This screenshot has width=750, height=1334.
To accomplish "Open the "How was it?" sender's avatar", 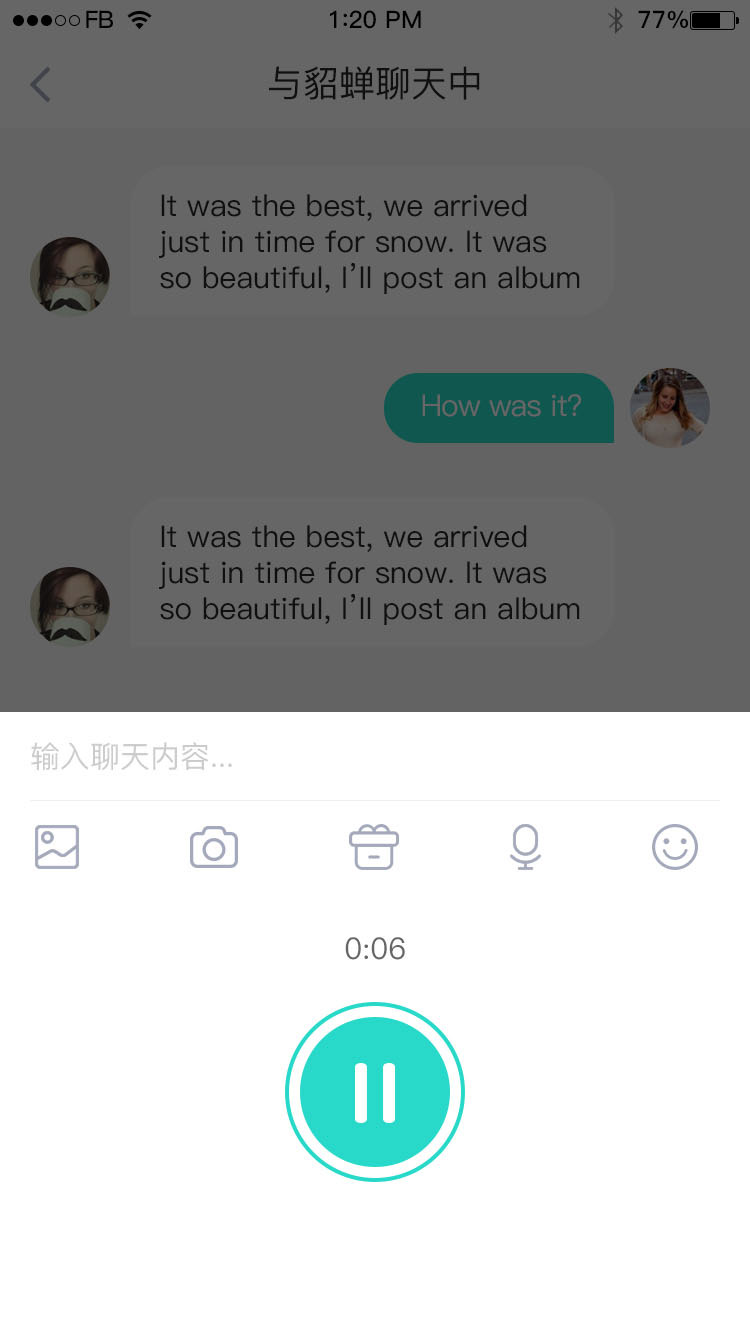I will 669,407.
